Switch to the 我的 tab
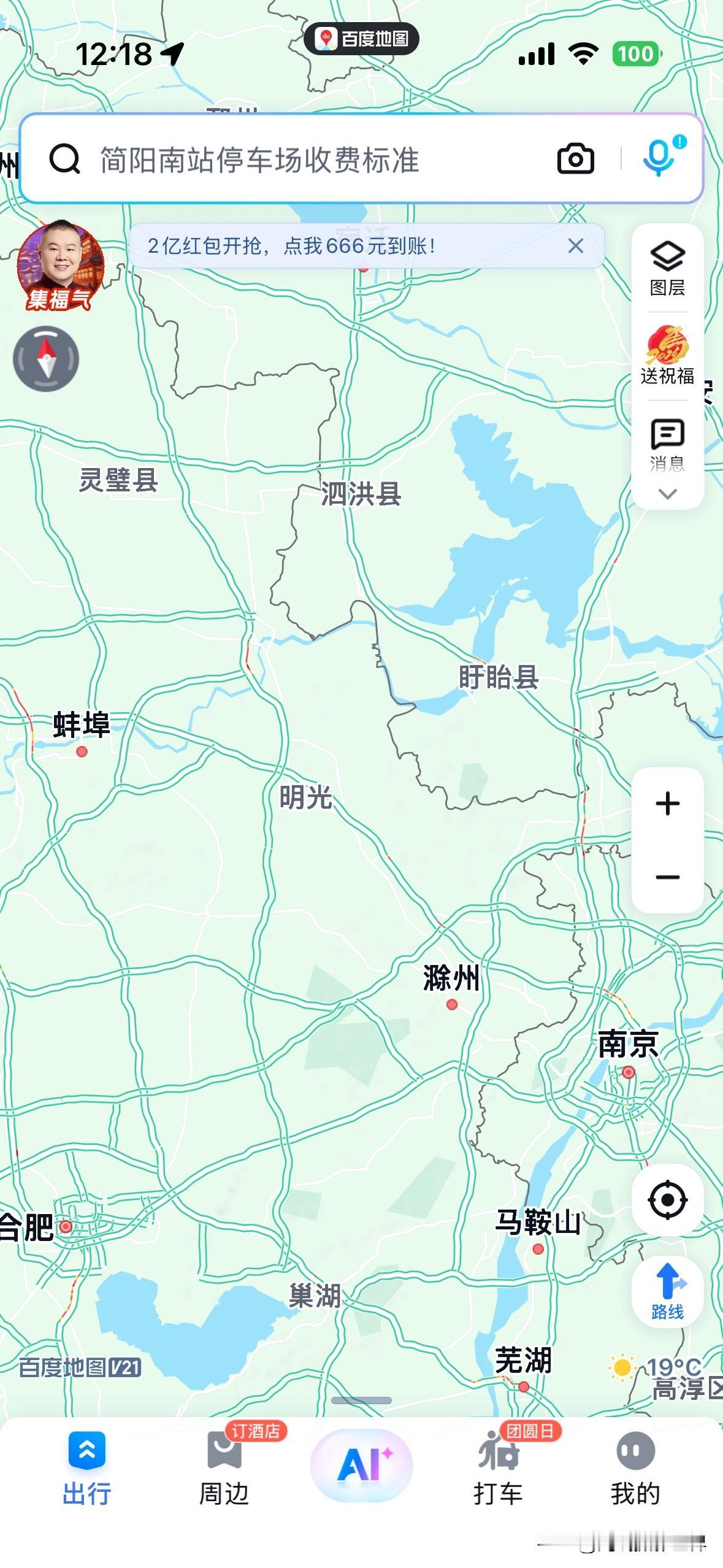This screenshot has height=1568, width=723. coord(635,1467)
